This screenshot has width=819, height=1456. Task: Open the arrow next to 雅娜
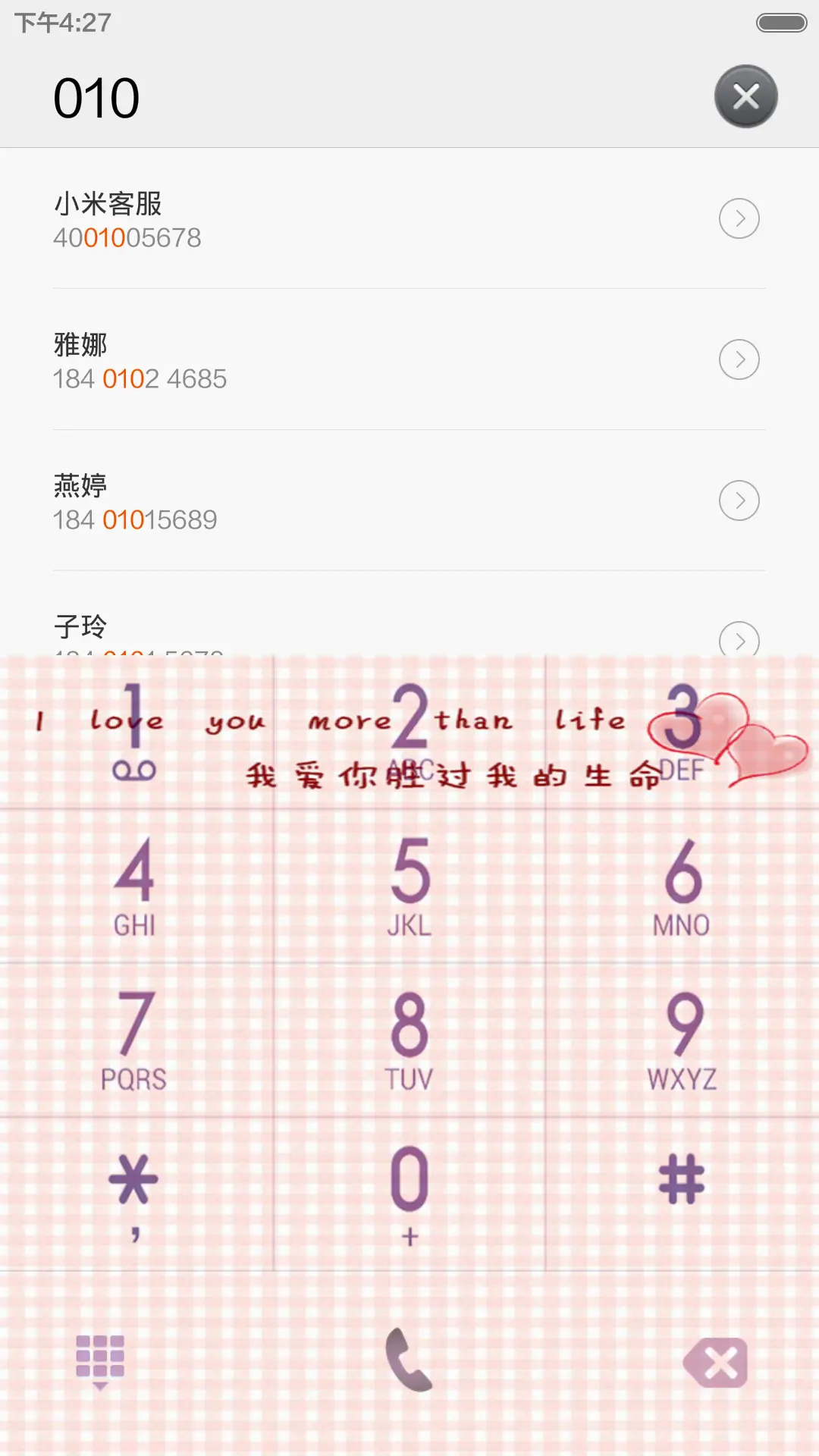pyautogui.click(x=739, y=359)
